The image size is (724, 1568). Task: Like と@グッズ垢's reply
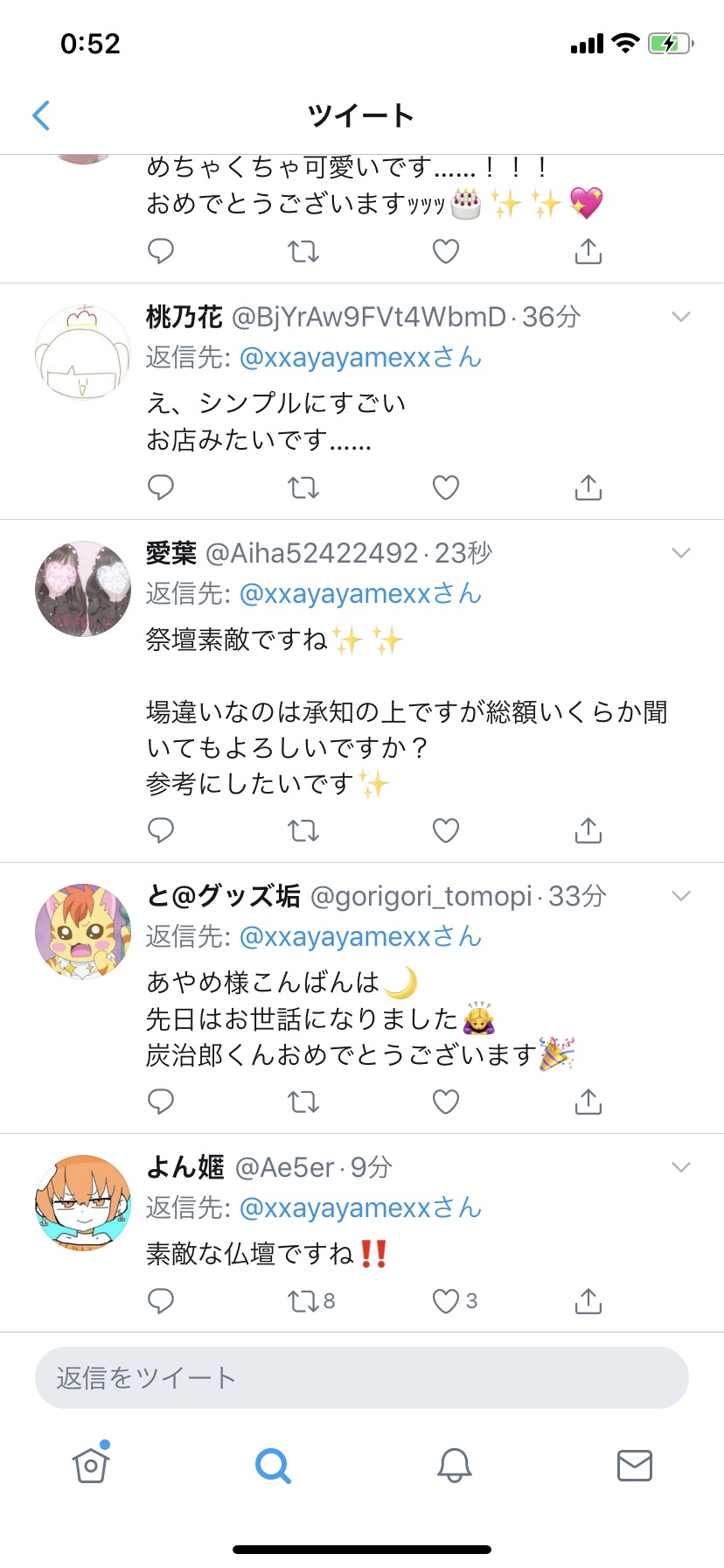[x=446, y=1102]
